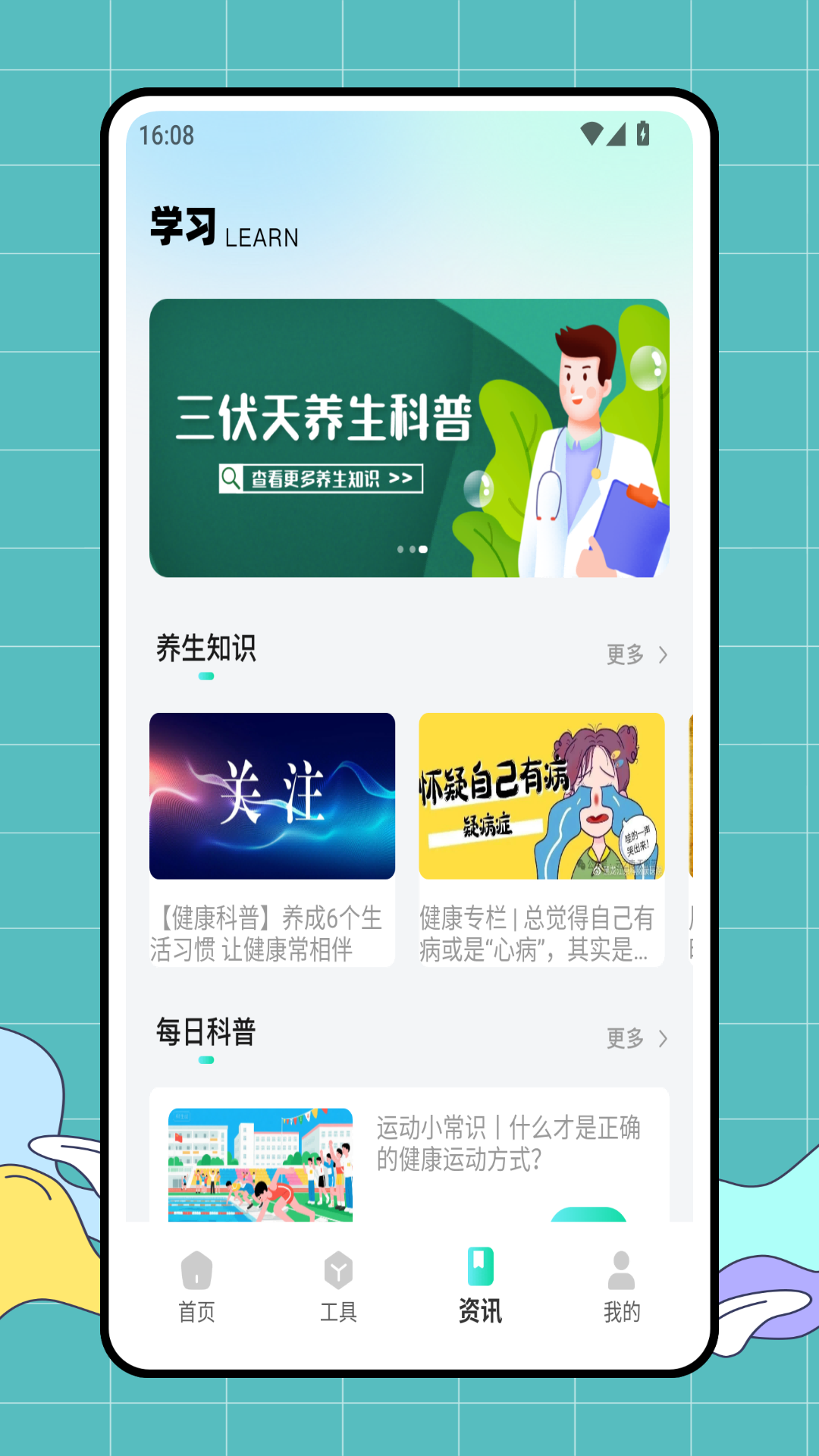The image size is (819, 1456).
Task: Tap the battery status icon
Action: point(643,135)
